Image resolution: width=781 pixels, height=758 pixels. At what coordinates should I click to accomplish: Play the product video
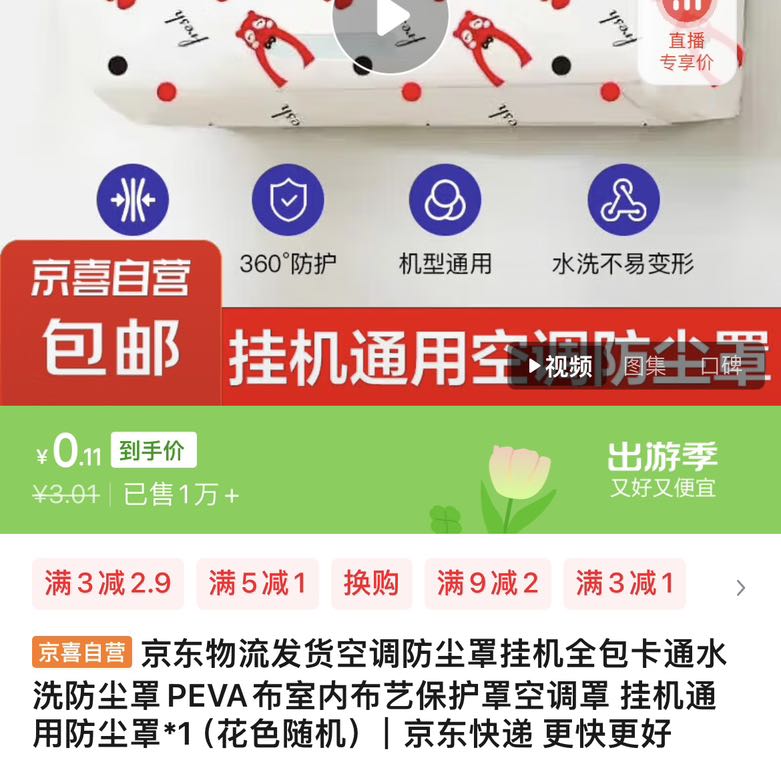[x=390, y=18]
